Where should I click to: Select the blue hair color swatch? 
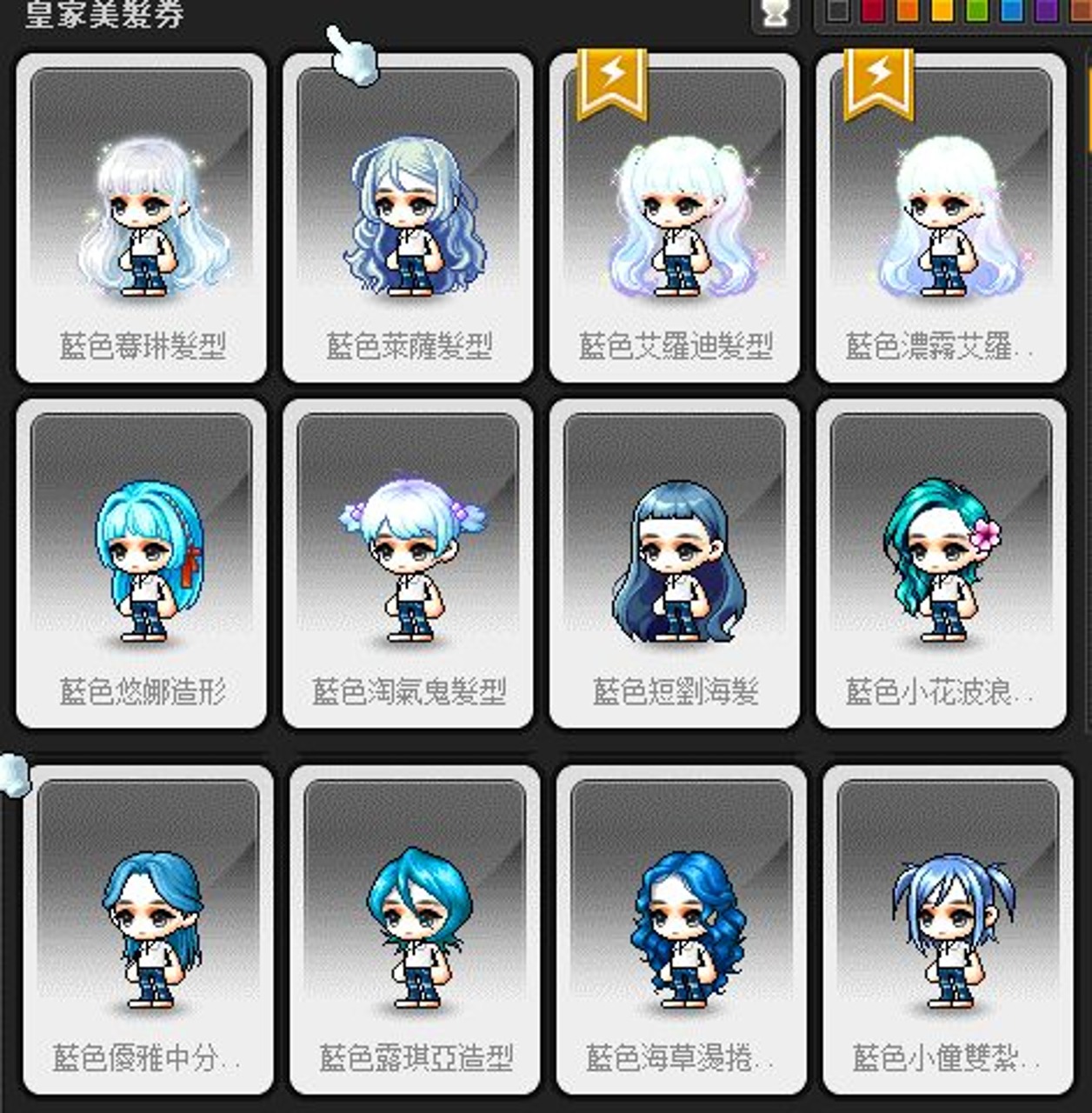point(1011,10)
